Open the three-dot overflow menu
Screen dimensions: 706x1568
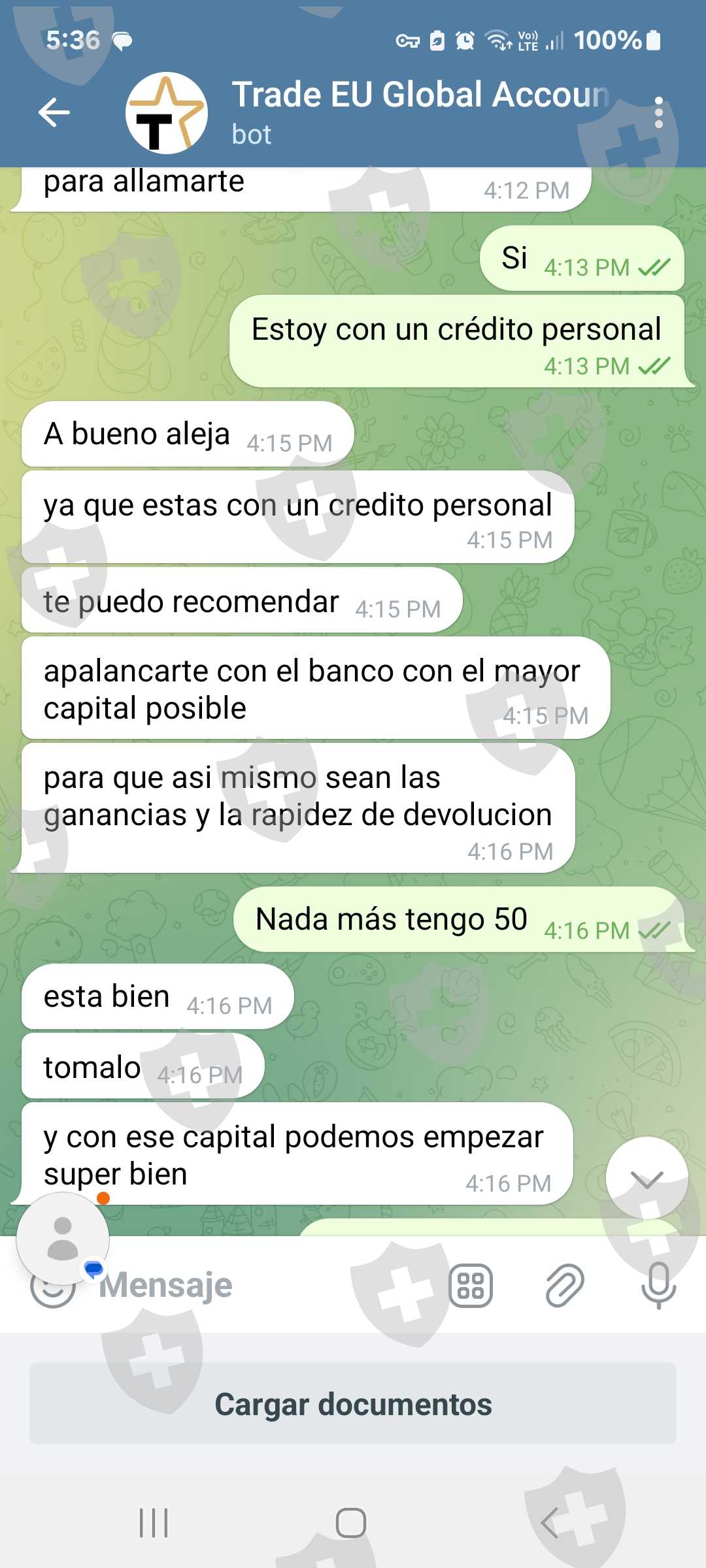658,112
